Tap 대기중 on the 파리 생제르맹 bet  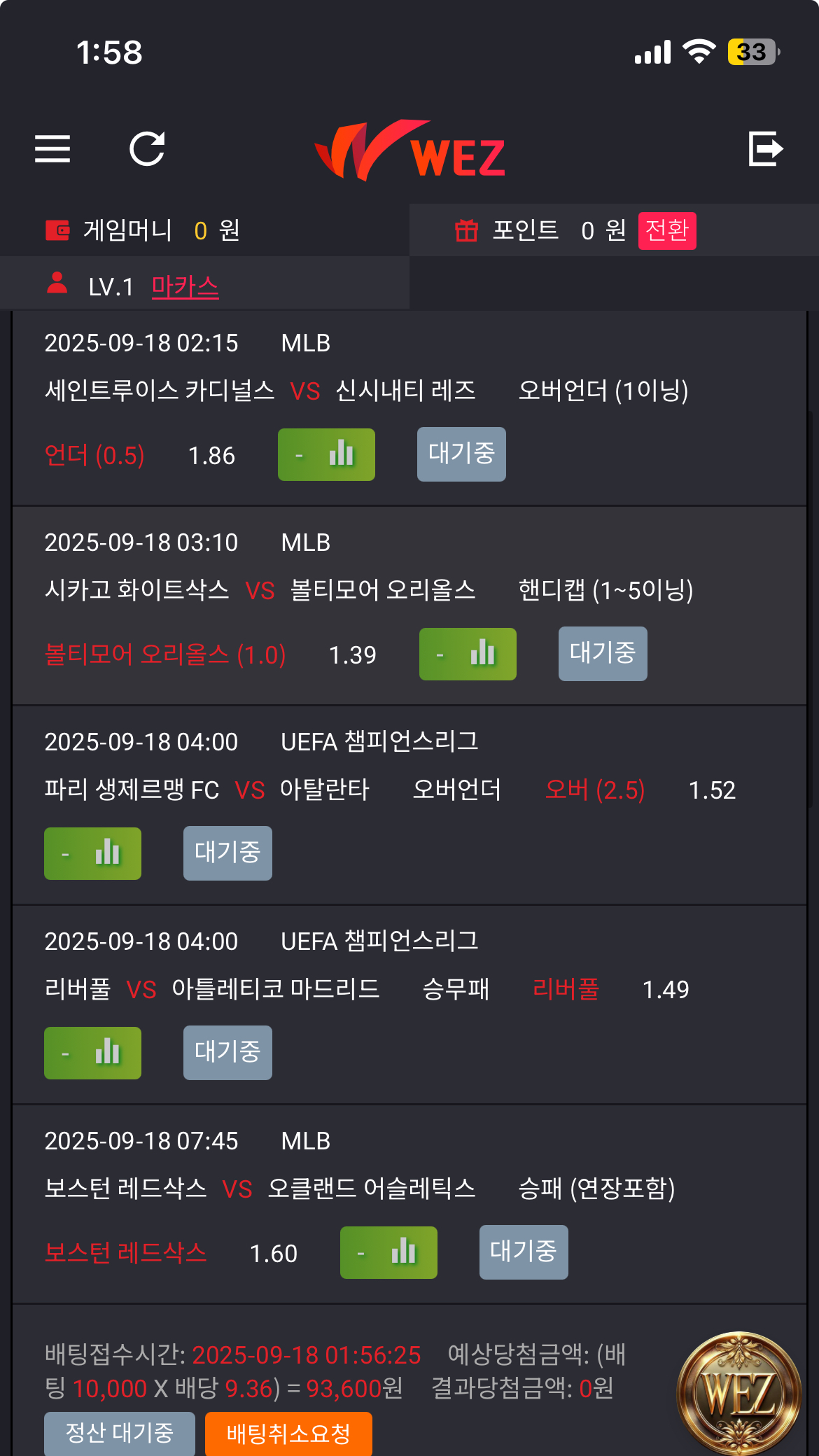point(227,853)
